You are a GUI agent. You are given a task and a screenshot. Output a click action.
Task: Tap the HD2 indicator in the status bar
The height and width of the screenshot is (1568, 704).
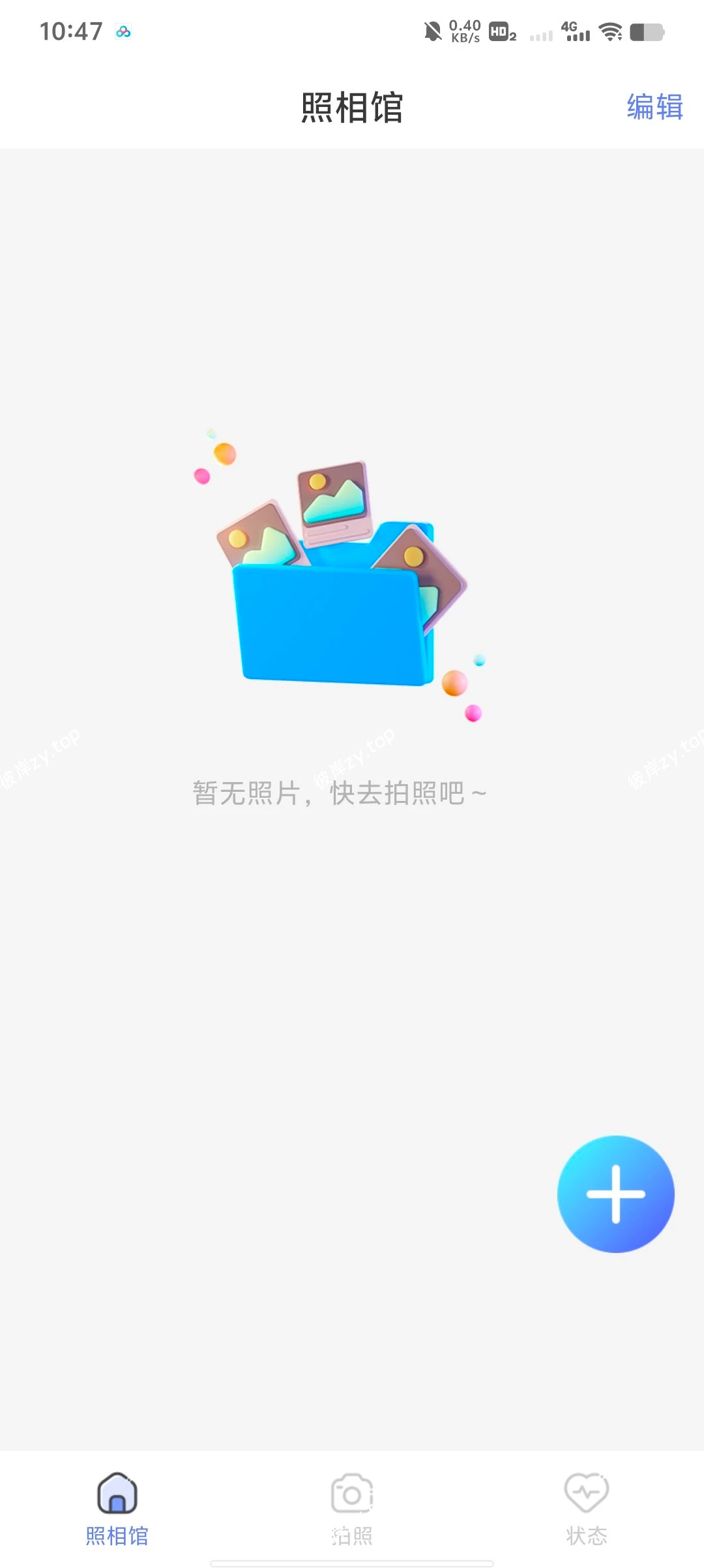[x=502, y=31]
